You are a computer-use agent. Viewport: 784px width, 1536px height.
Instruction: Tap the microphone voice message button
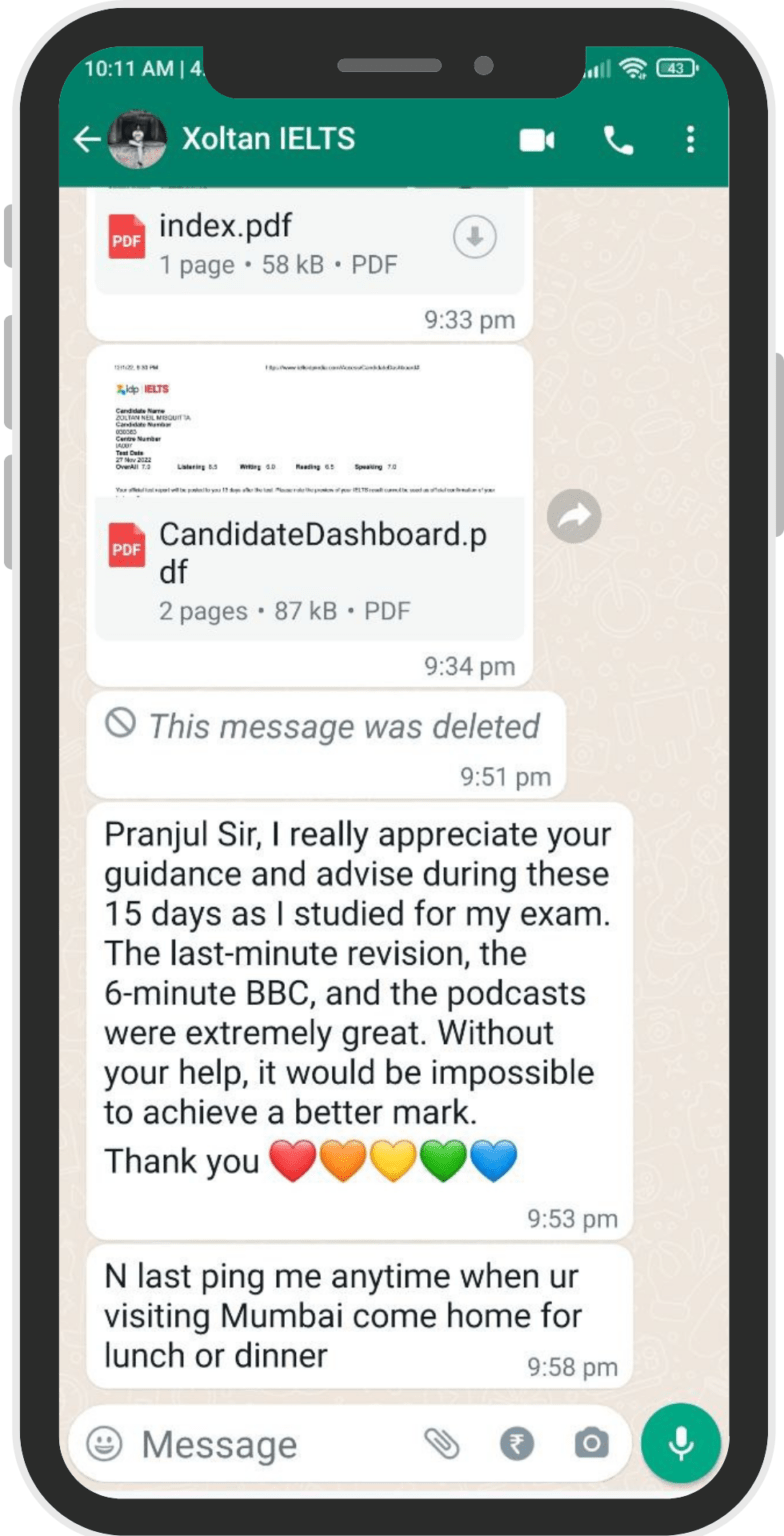point(681,1442)
